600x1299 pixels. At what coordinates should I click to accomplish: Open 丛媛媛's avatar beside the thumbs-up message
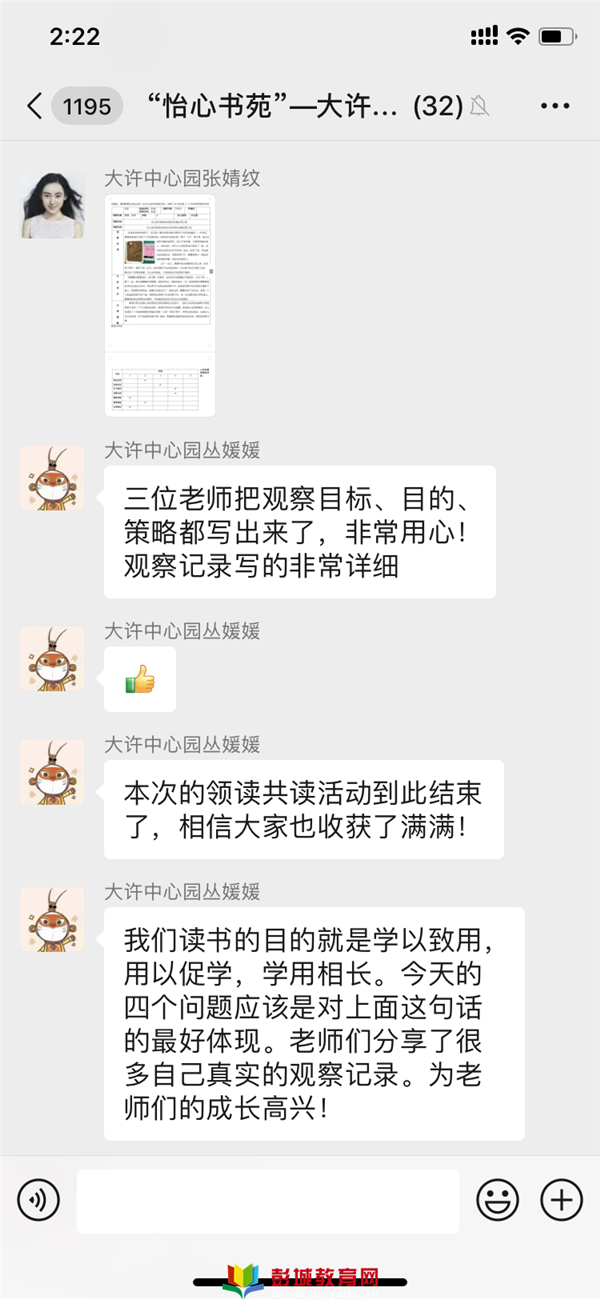click(x=52, y=658)
